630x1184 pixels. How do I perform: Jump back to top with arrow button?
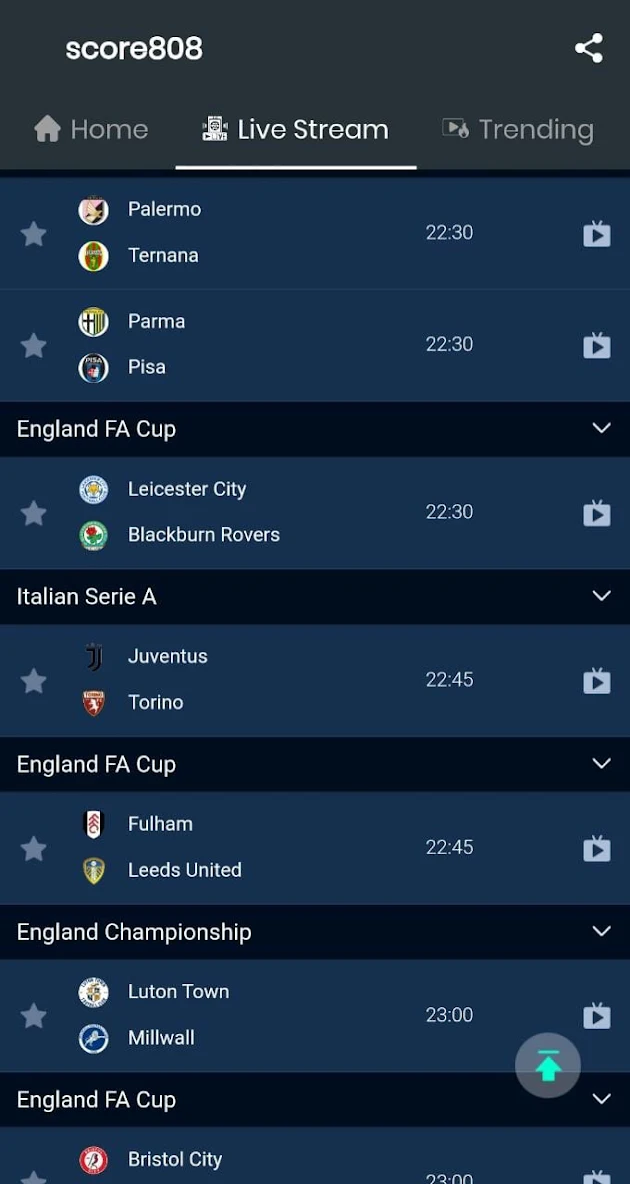coord(548,1065)
